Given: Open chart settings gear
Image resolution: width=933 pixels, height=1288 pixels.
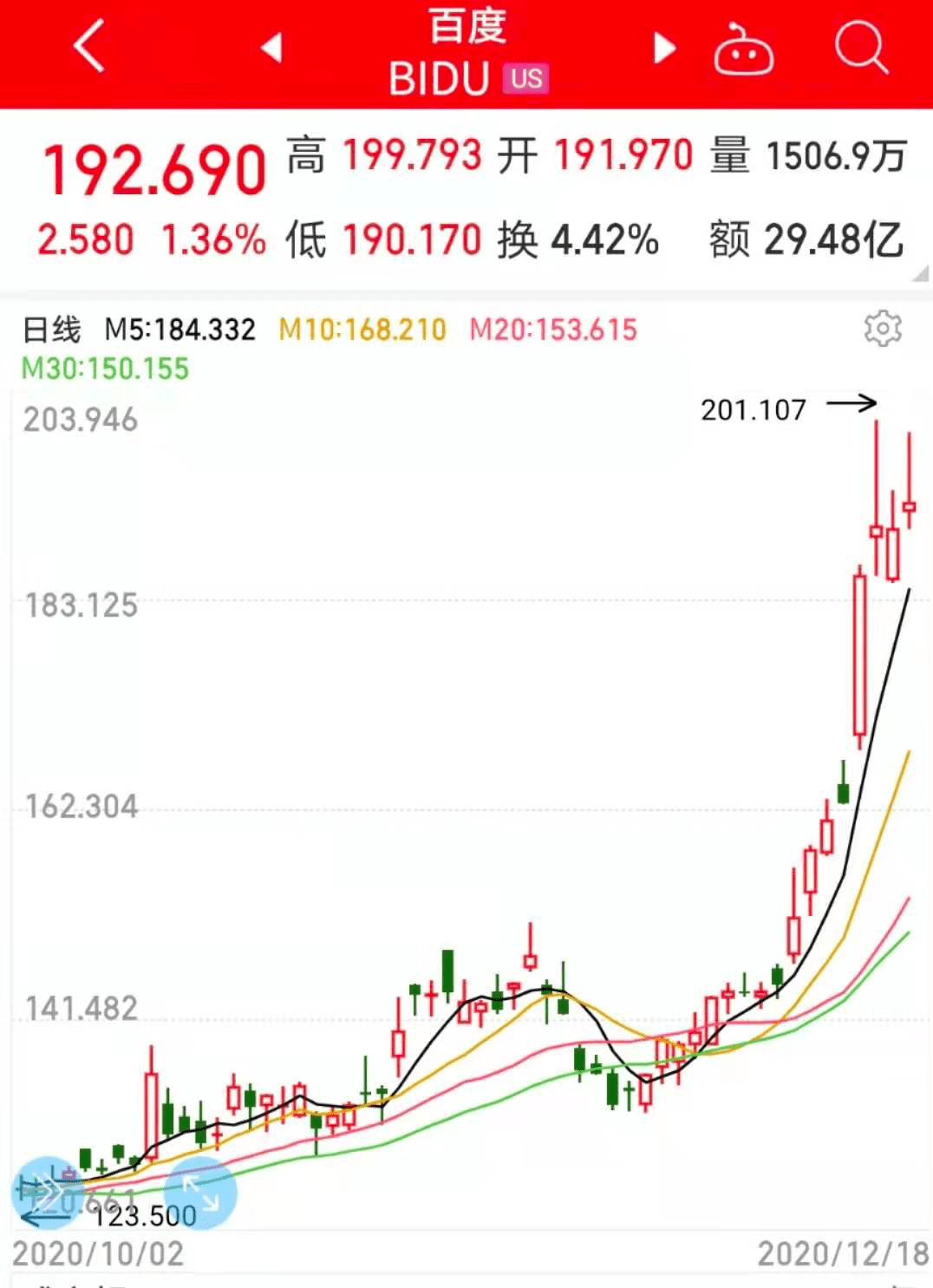Looking at the screenshot, I should click(883, 329).
